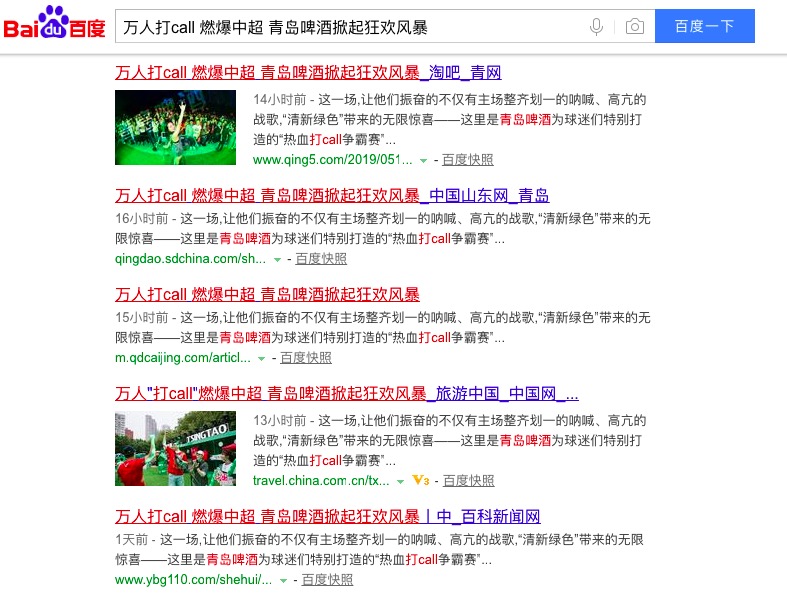The width and height of the screenshot is (787, 605).
Task: Open the 中国山东网_青岛 result title
Action: 332,196
